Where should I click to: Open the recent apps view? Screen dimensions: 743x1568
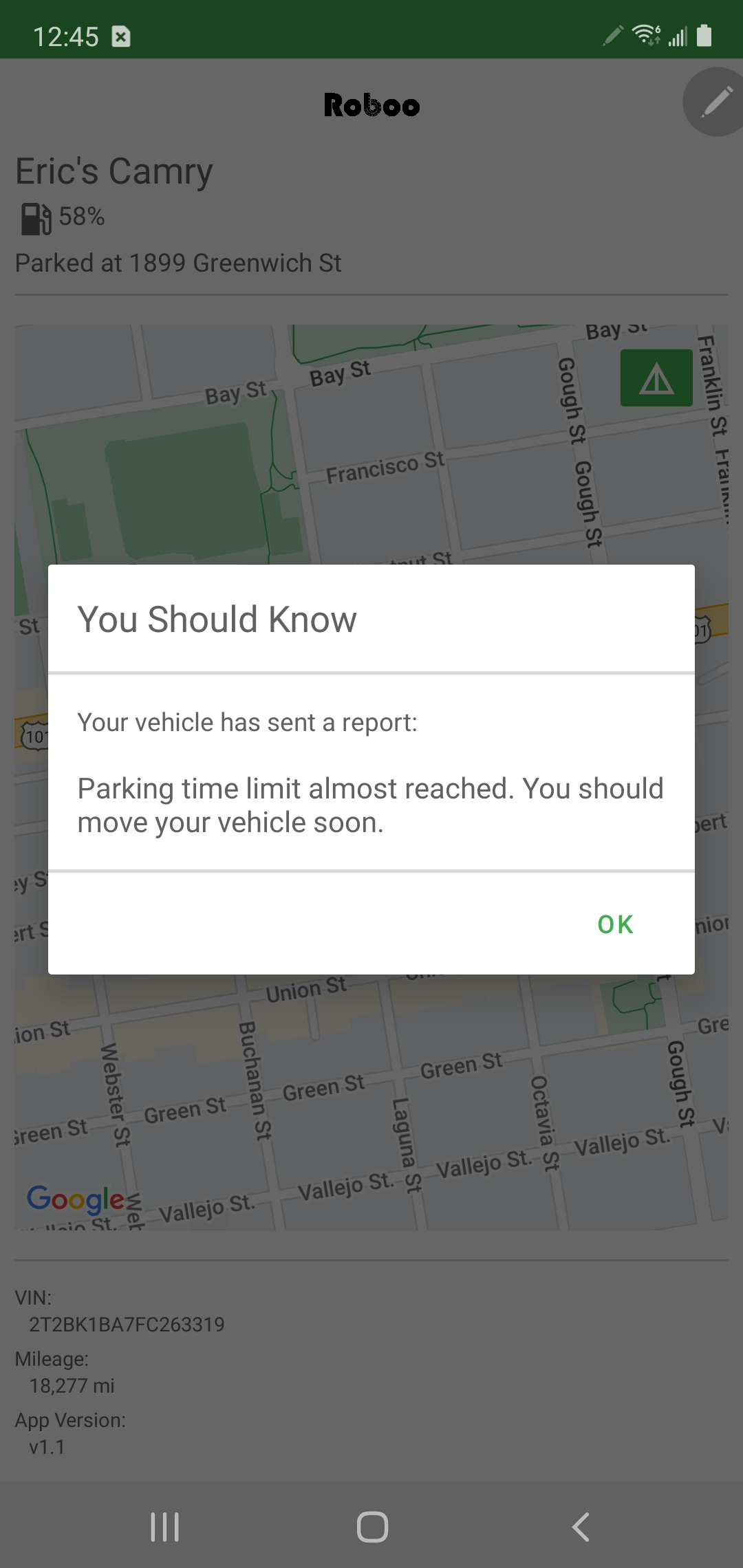coord(164,1527)
